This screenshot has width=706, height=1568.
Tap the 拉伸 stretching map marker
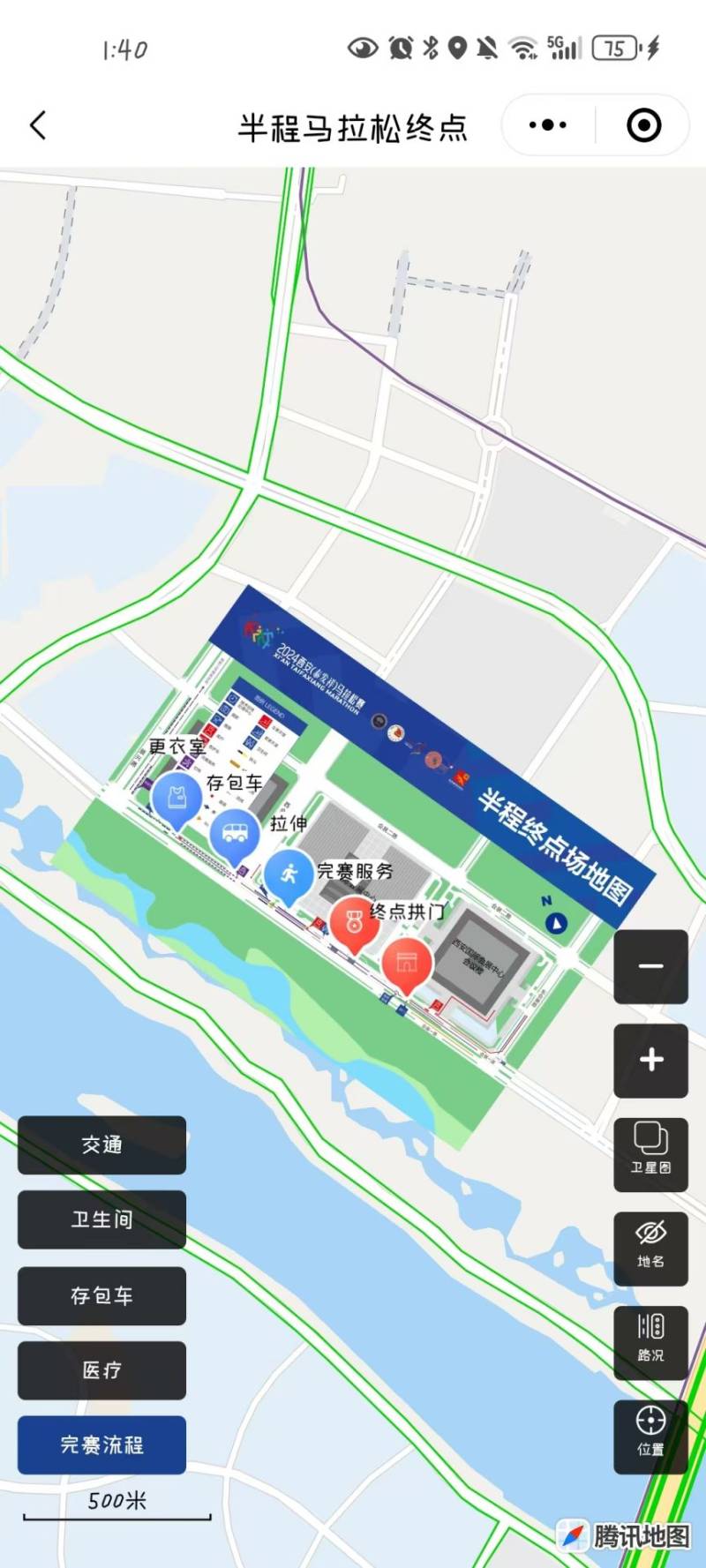pos(288,874)
